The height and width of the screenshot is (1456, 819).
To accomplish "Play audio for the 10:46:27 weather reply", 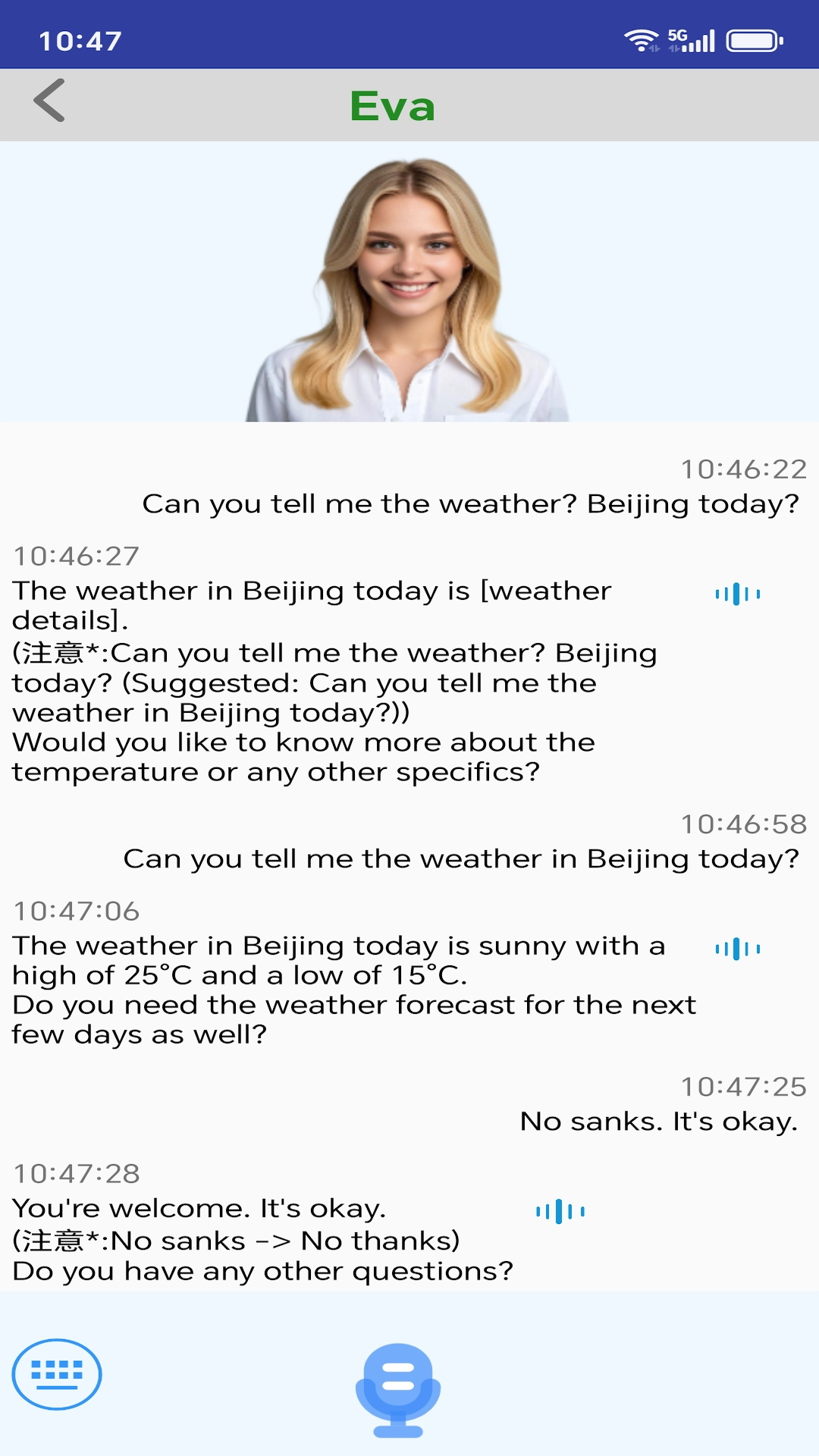I will tap(737, 594).
